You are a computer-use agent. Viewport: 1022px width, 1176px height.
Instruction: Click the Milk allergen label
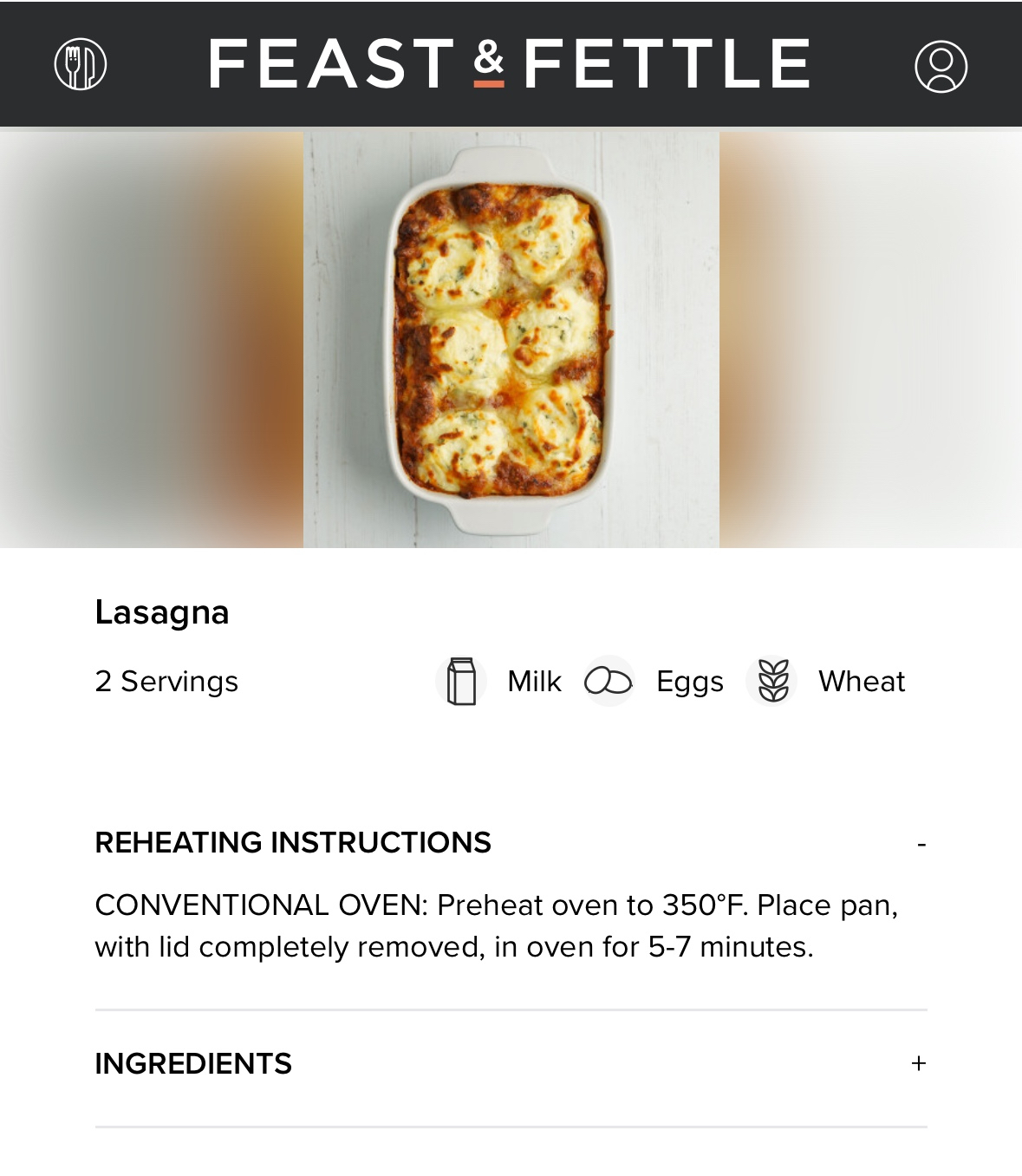[x=532, y=682]
